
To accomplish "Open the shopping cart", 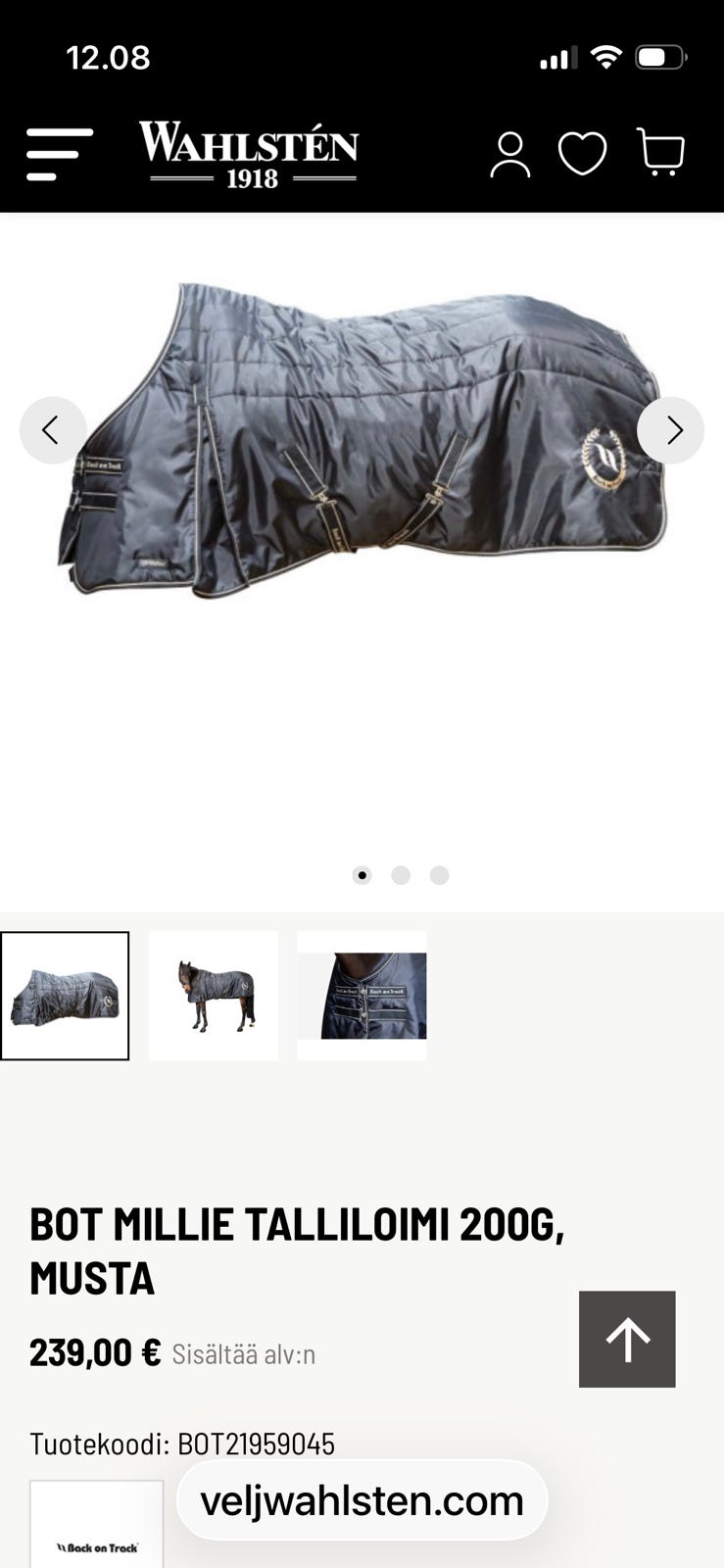I will (660, 153).
